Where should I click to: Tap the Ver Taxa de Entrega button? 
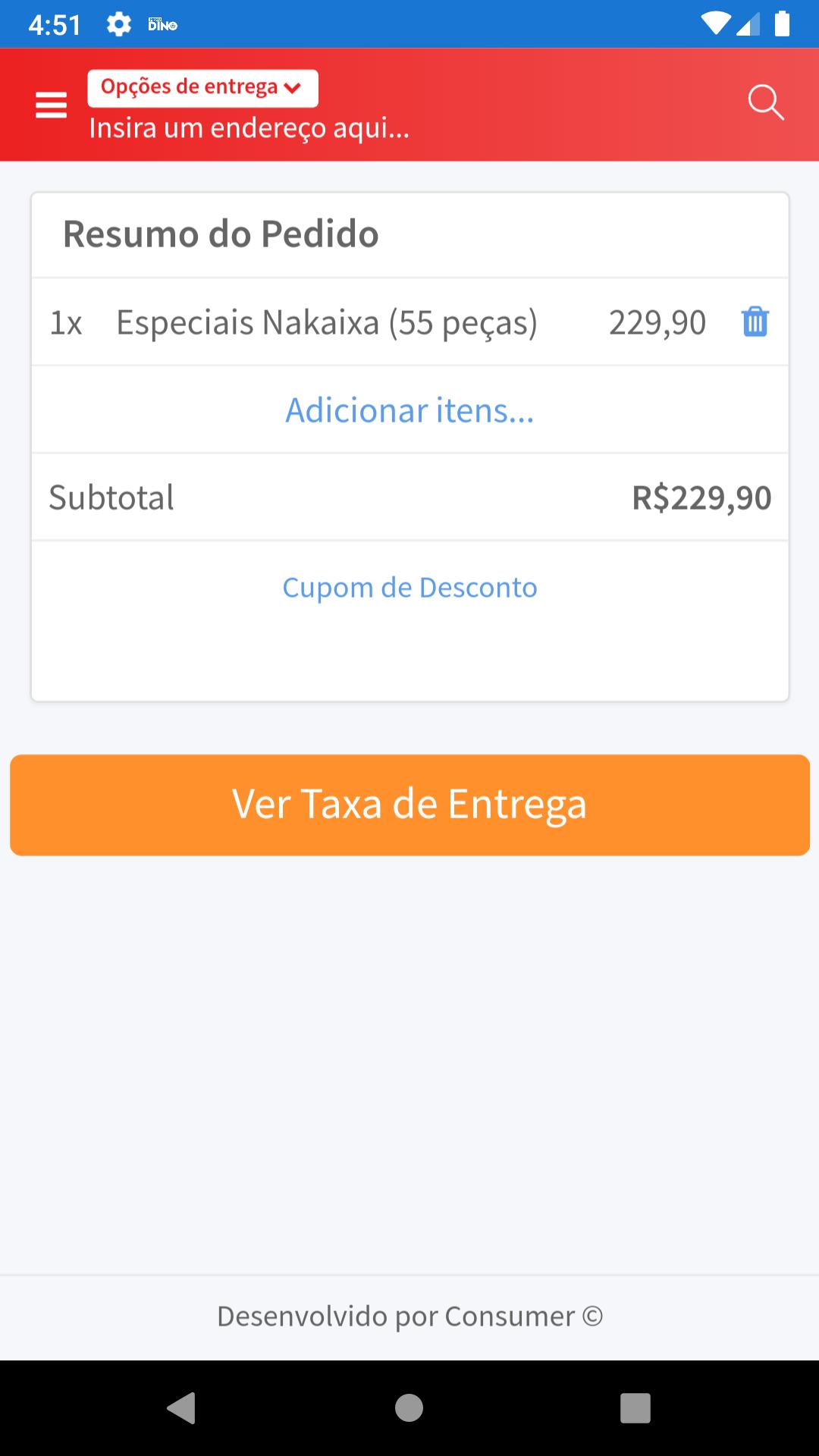(x=409, y=805)
